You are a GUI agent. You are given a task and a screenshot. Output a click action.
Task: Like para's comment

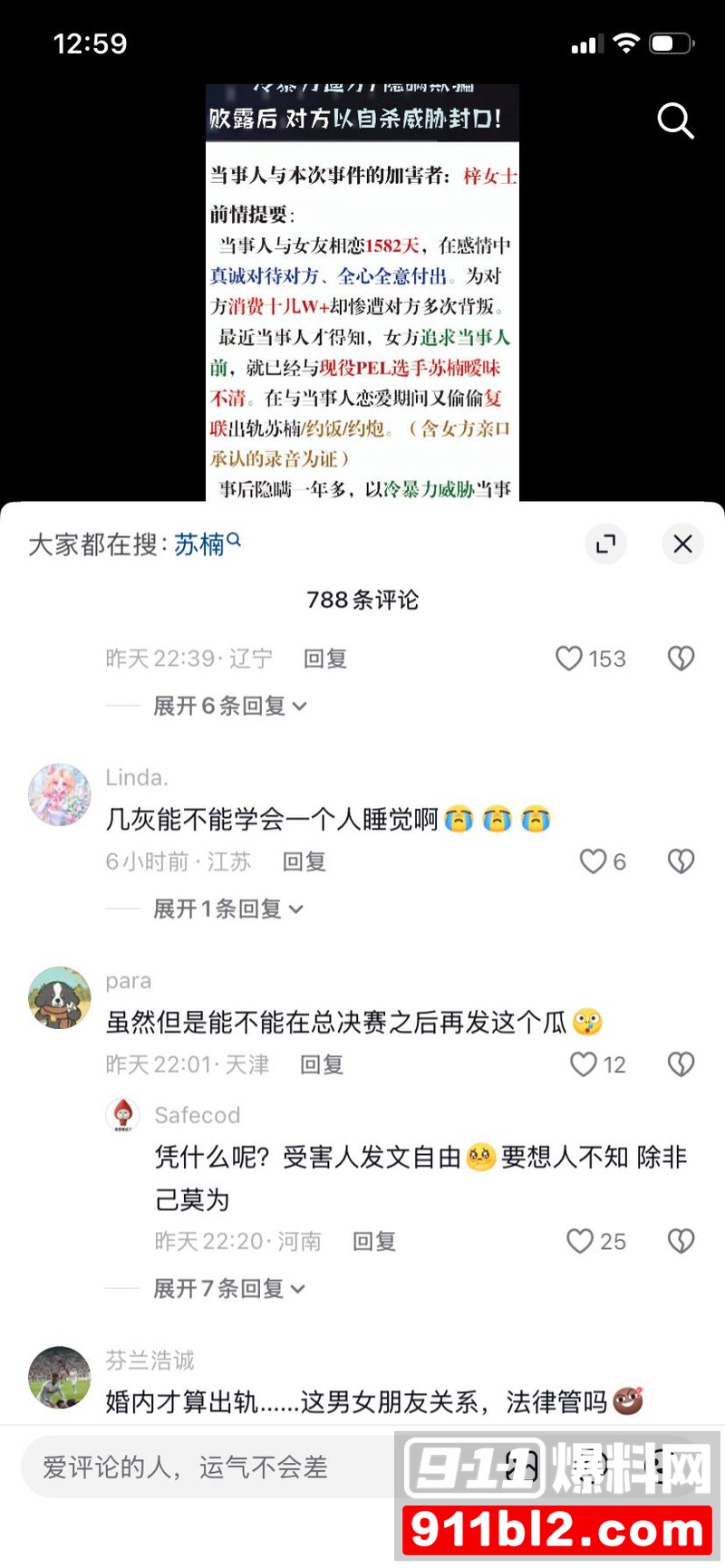(x=584, y=1064)
